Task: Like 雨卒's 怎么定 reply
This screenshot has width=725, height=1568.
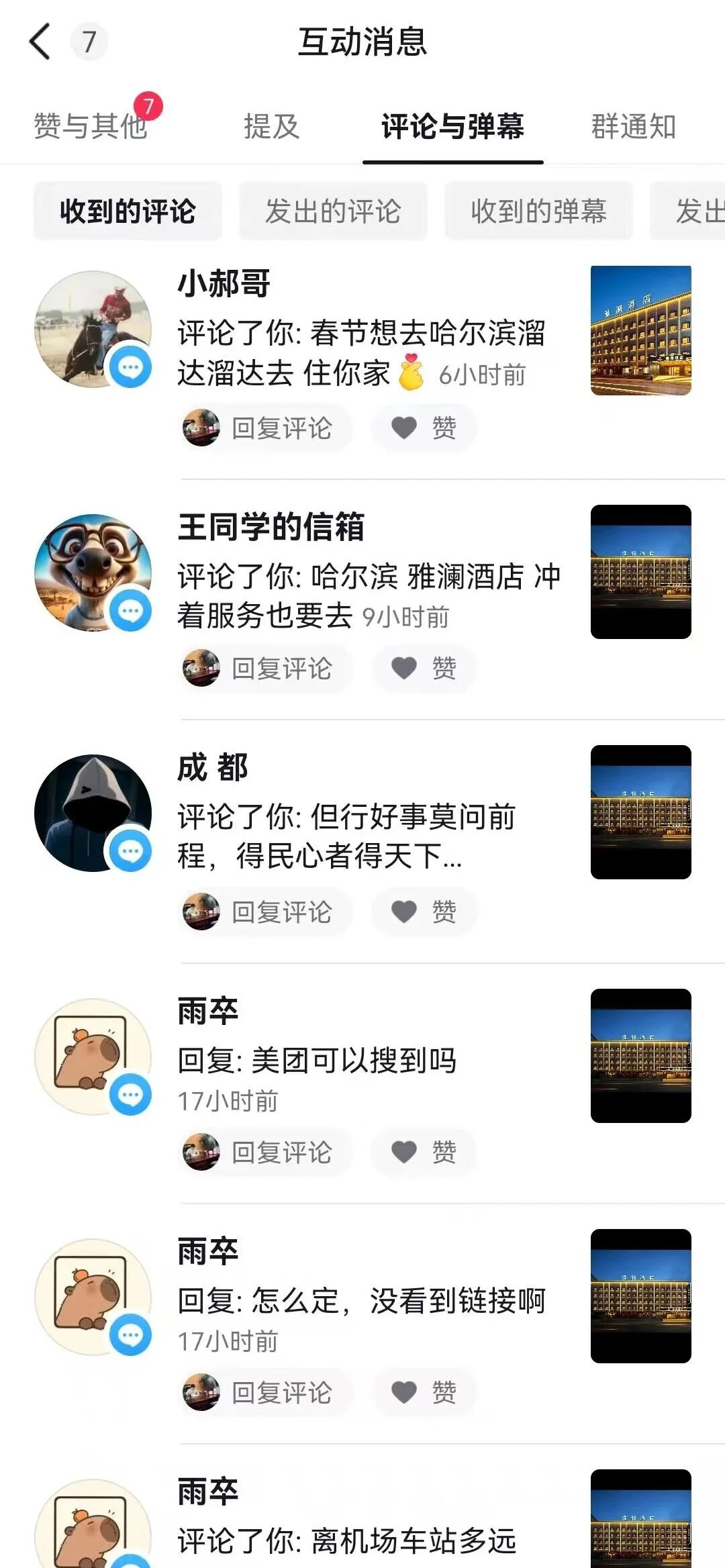Action: coord(424,1392)
